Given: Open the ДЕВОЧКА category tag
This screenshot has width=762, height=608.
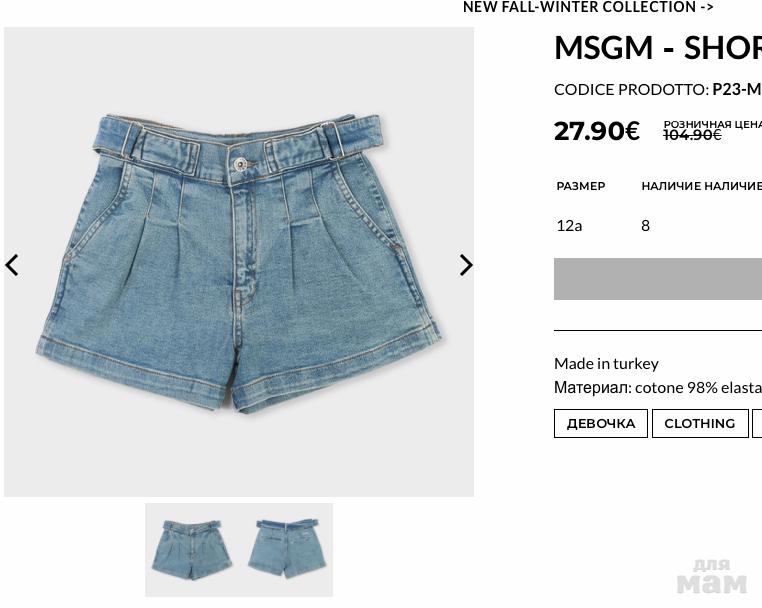Looking at the screenshot, I should point(601,423).
